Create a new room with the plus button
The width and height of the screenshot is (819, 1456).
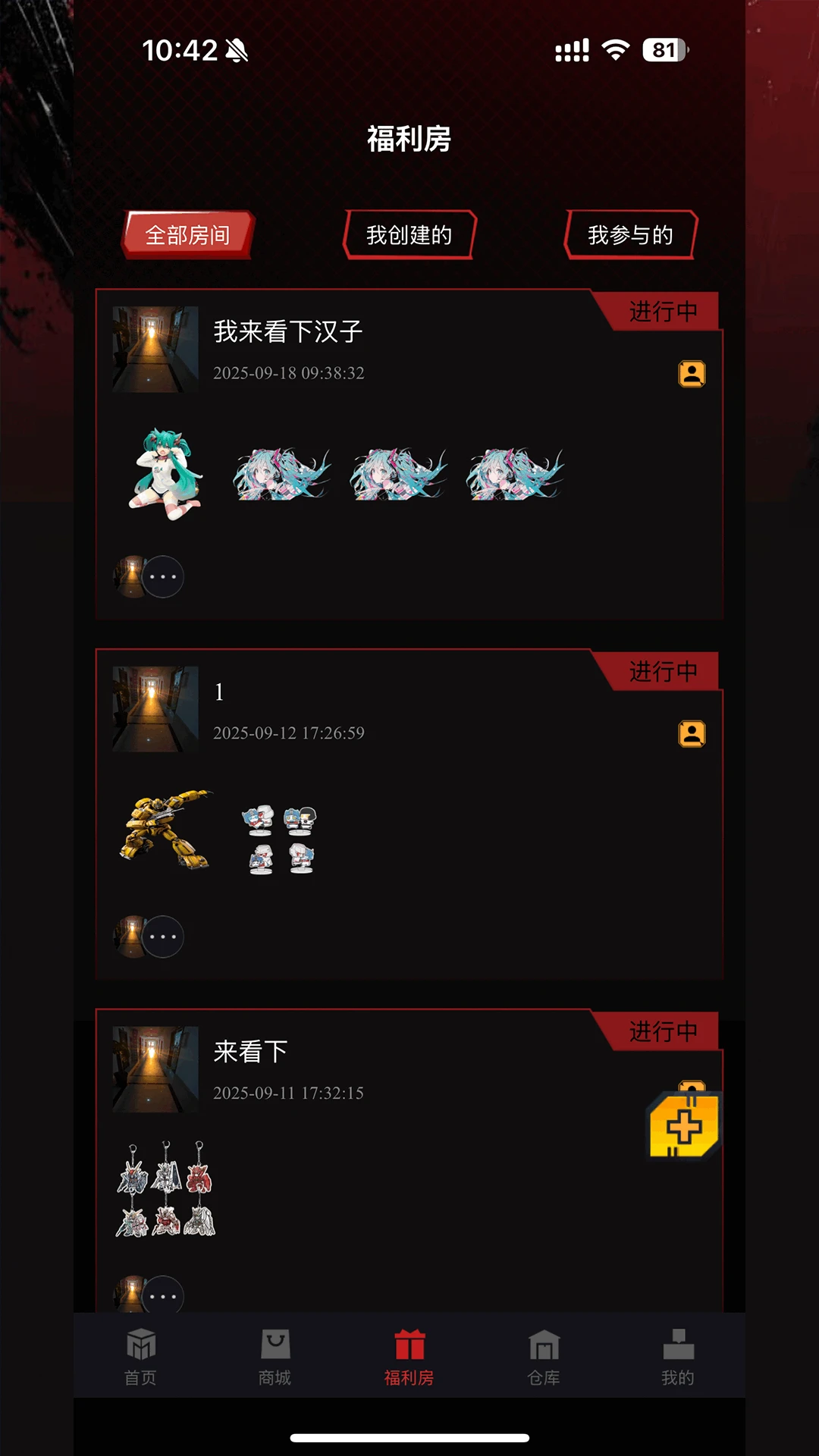pyautogui.click(x=684, y=1127)
